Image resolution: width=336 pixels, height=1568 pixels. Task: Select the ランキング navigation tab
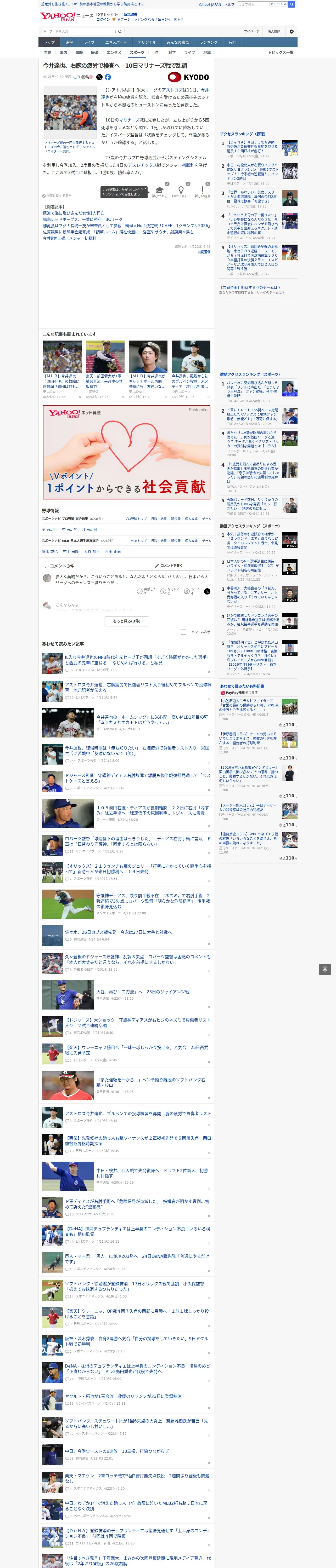point(209,43)
